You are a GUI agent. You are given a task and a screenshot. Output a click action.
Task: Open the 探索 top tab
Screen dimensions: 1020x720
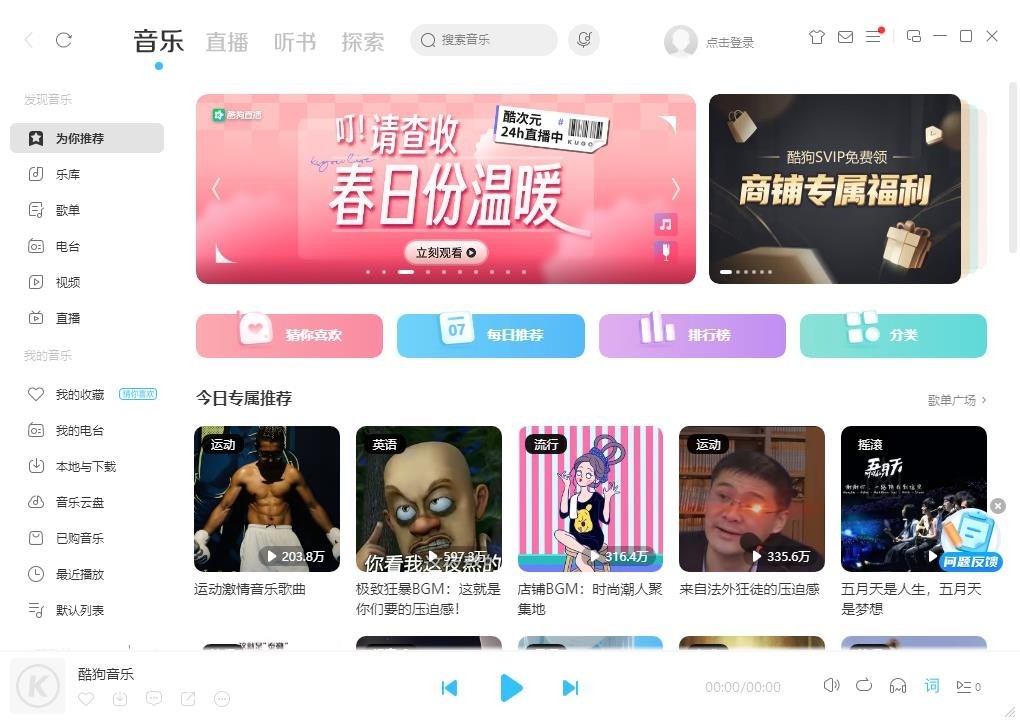tap(362, 41)
